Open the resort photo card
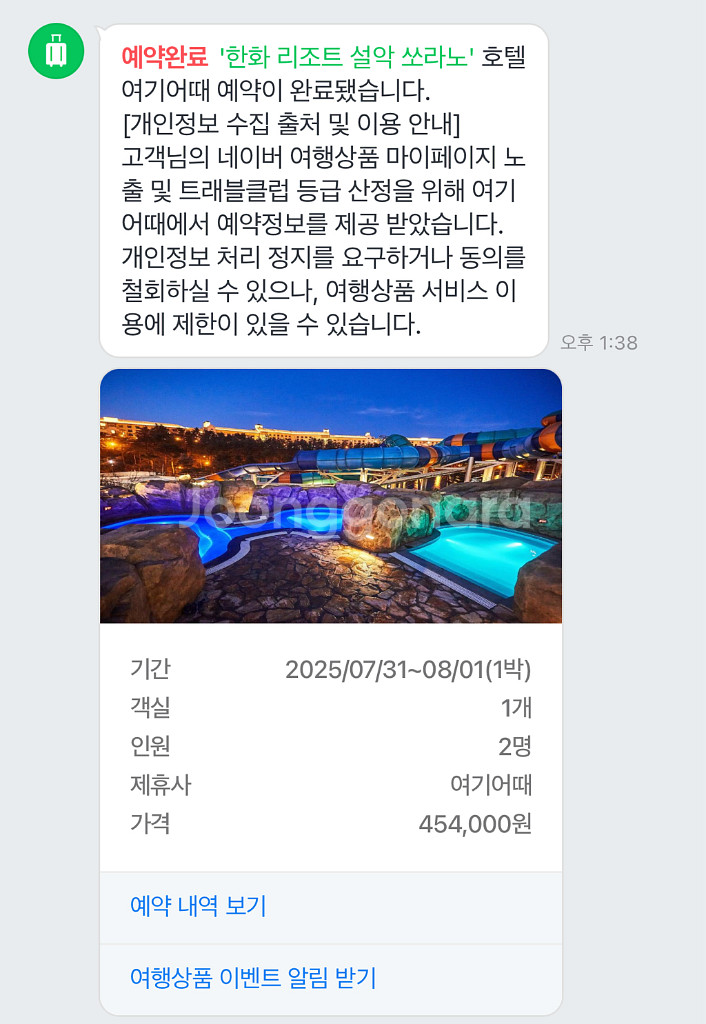This screenshot has height=1024, width=706. (x=330, y=496)
